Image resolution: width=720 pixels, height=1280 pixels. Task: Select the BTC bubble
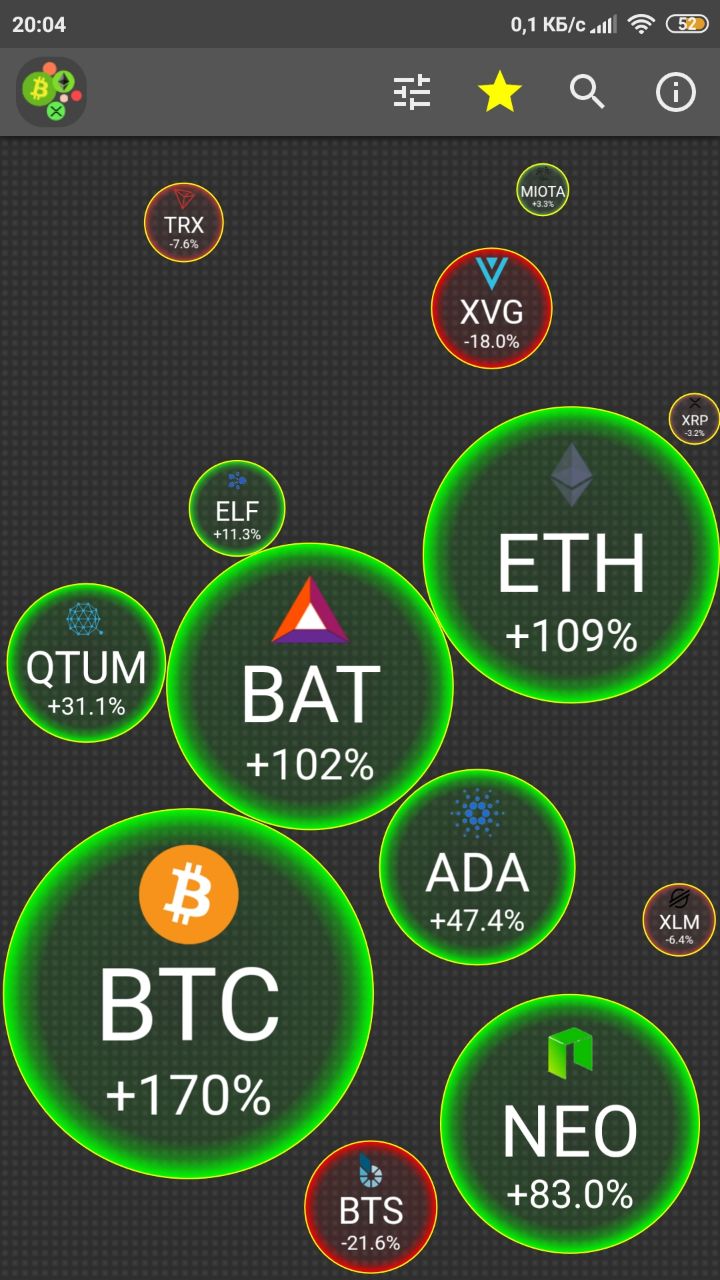click(188, 992)
